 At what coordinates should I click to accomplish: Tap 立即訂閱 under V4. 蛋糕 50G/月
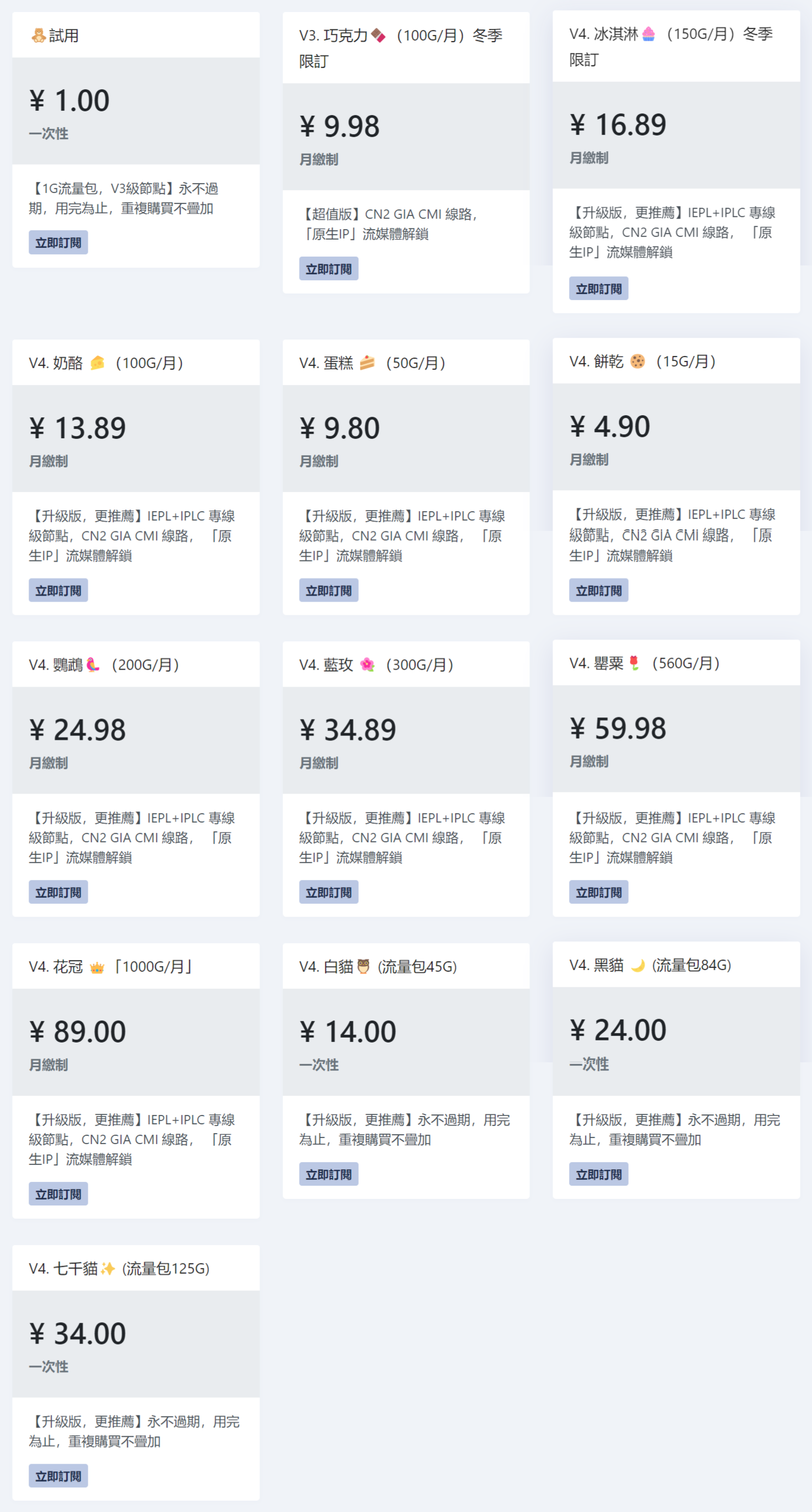(328, 591)
